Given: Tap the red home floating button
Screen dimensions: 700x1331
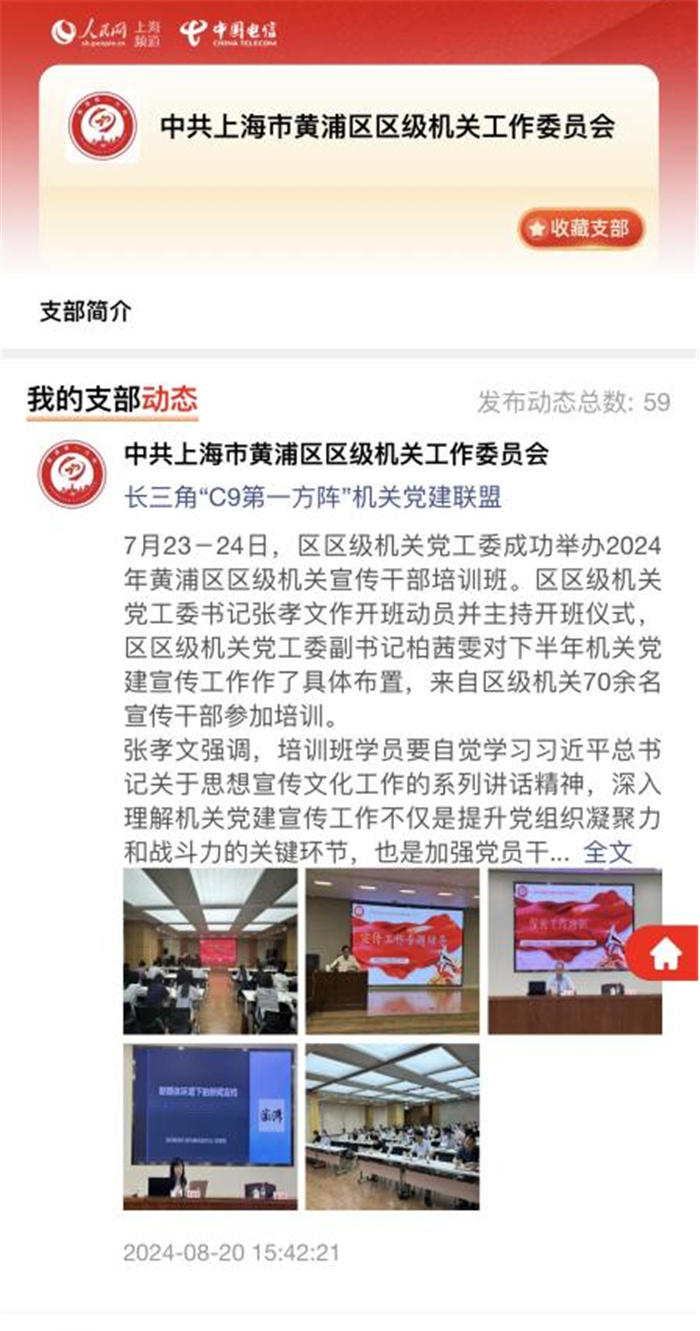Looking at the screenshot, I should [665, 954].
